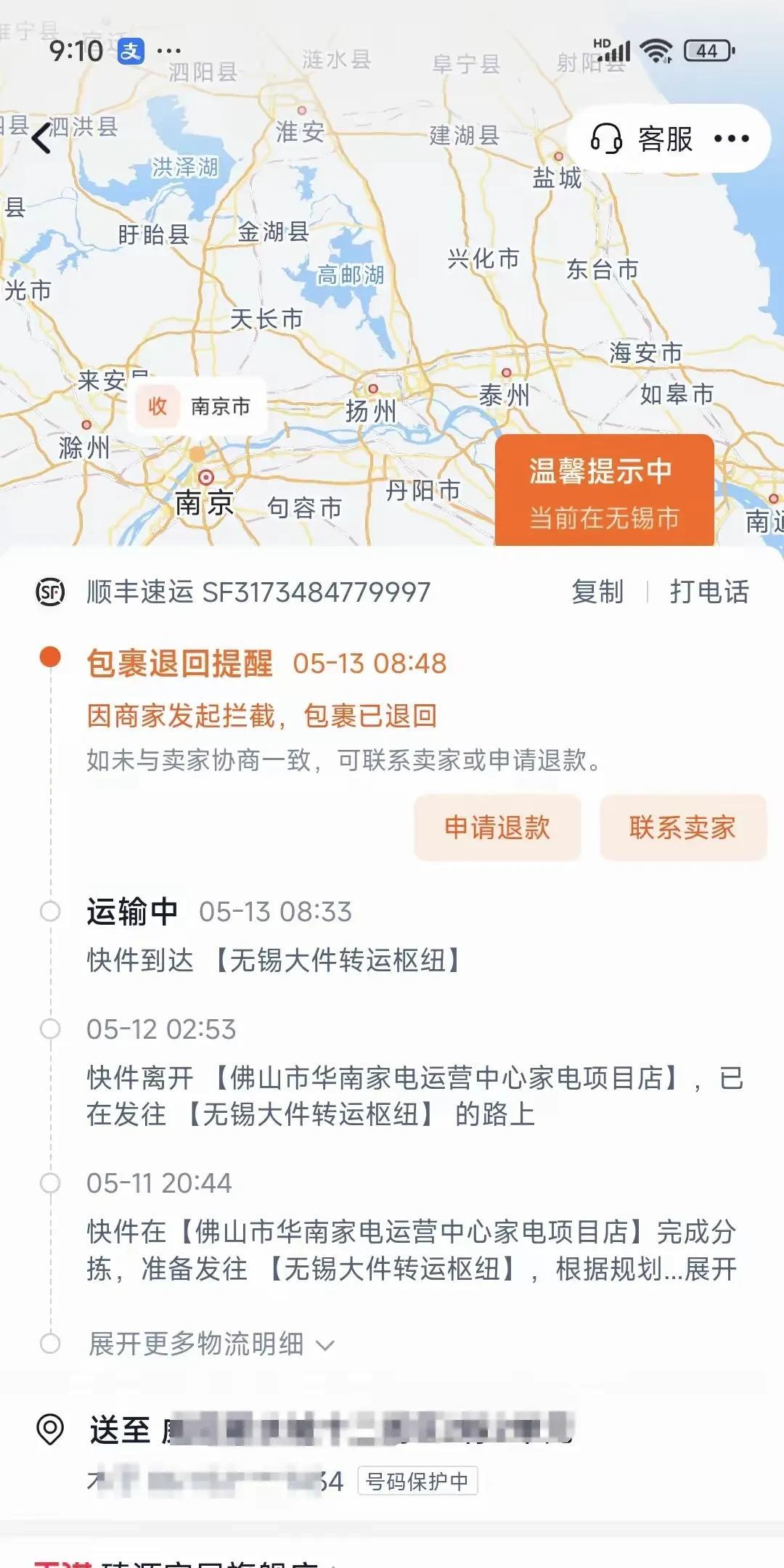Viewport: 784px width, 1568px height.
Task: Tap 申请退款 to request refund
Action: pos(497,828)
